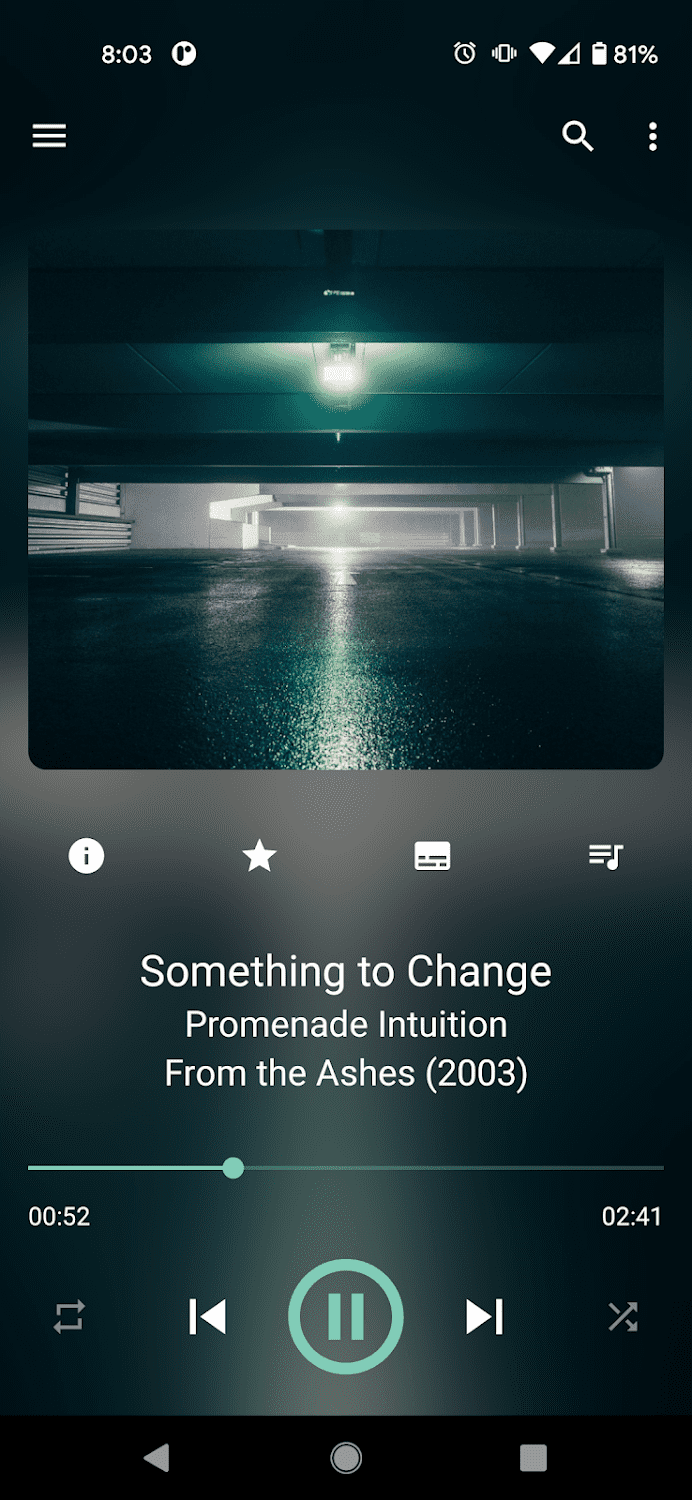Open the hamburger drawer menu
Screen dimensions: 692x1500
click(49, 136)
